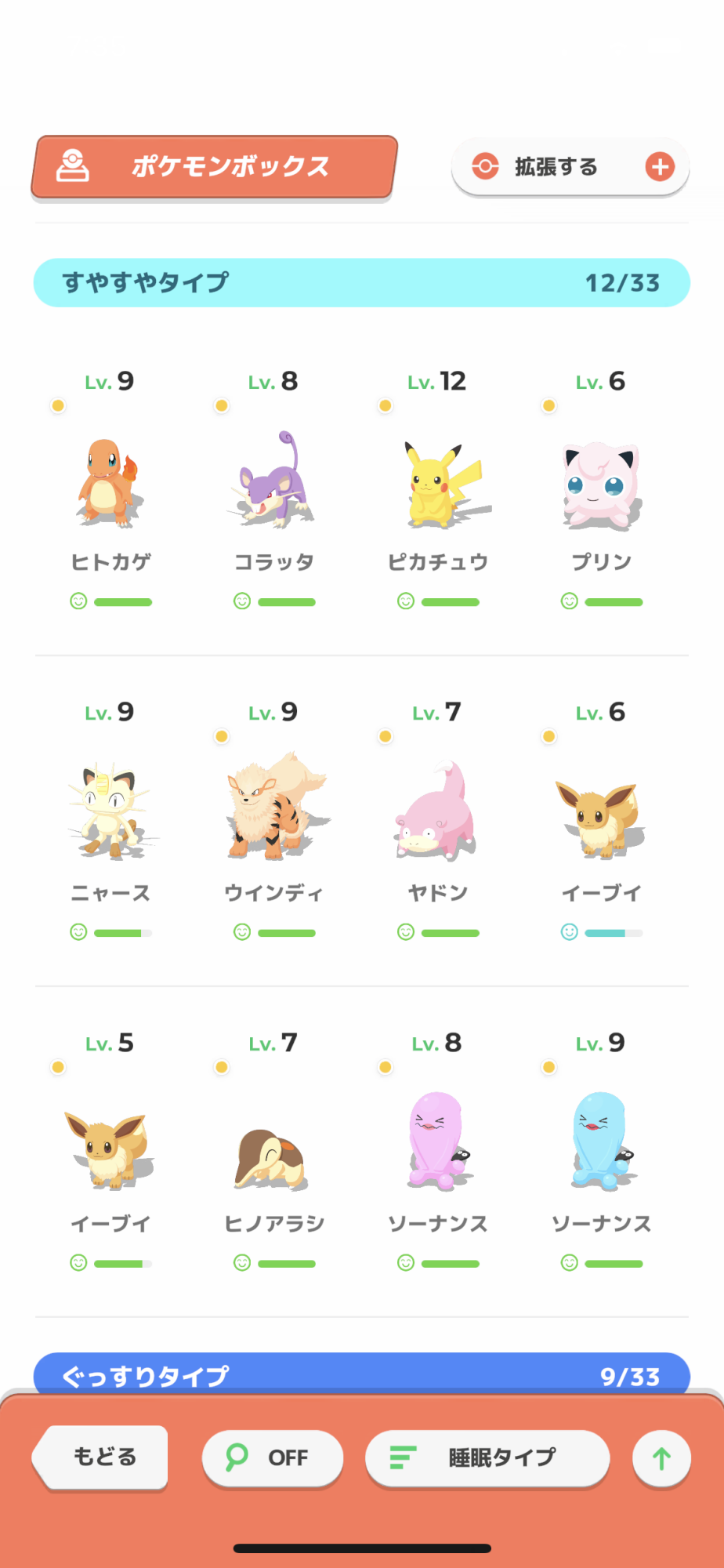Open ニャース level 9
724x1568 pixels.
[x=110, y=821]
